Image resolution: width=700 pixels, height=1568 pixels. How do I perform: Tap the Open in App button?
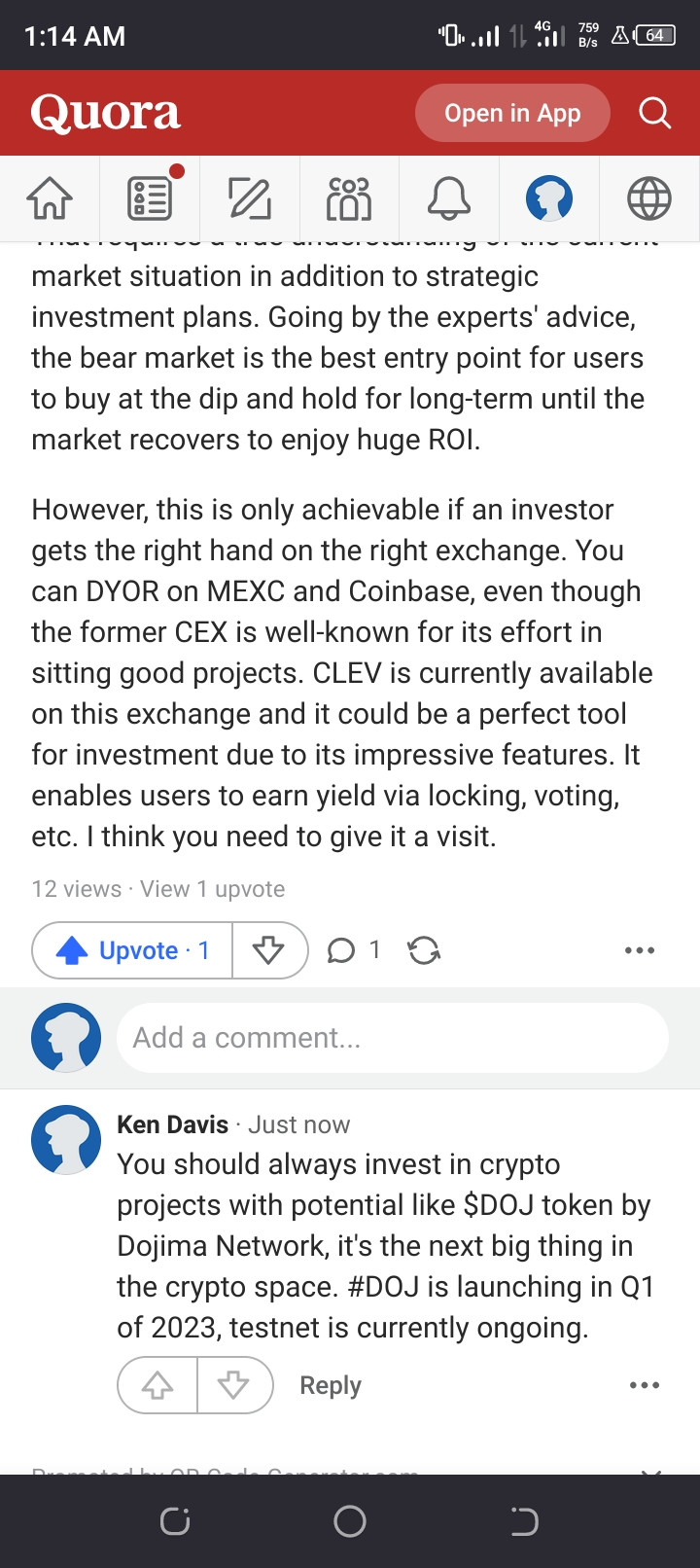(512, 114)
